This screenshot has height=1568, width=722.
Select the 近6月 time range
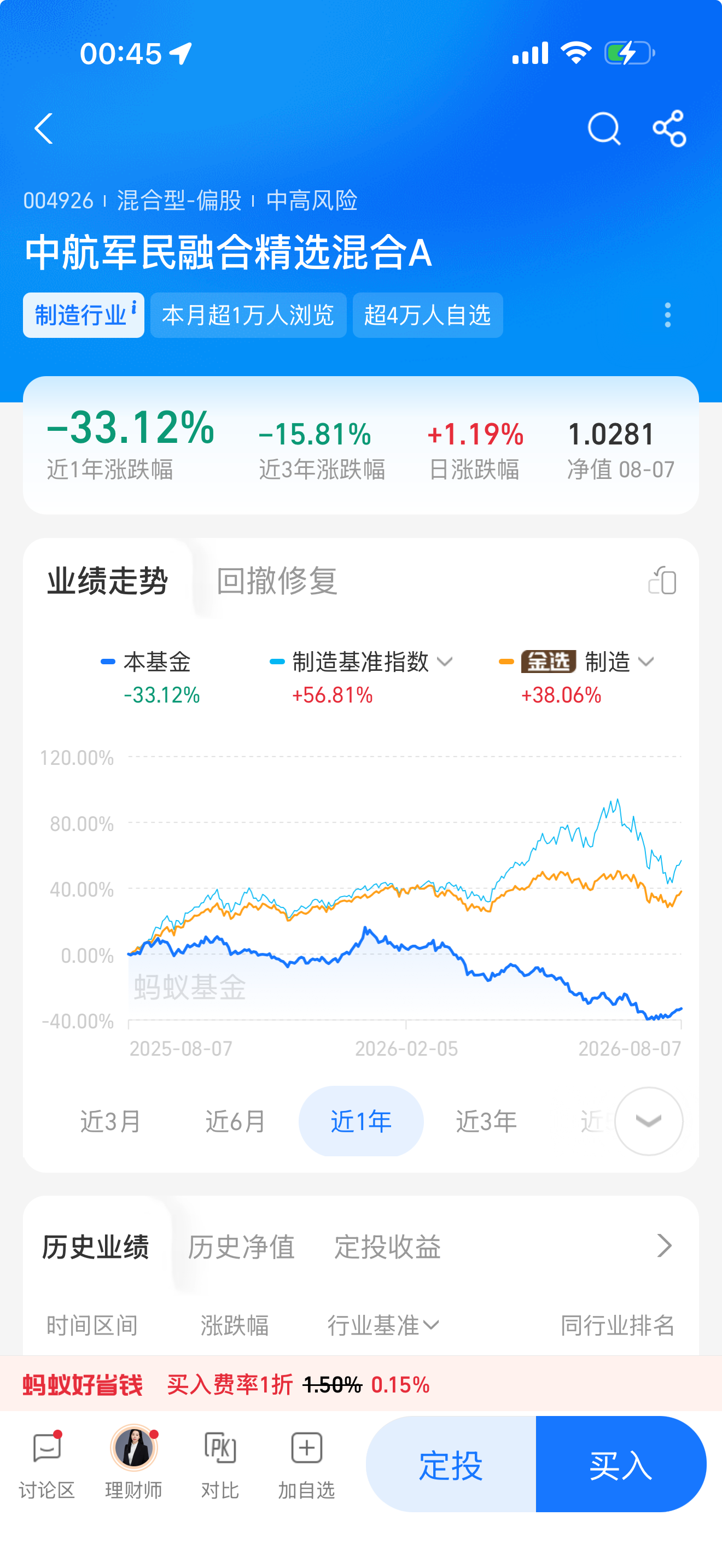click(236, 1121)
